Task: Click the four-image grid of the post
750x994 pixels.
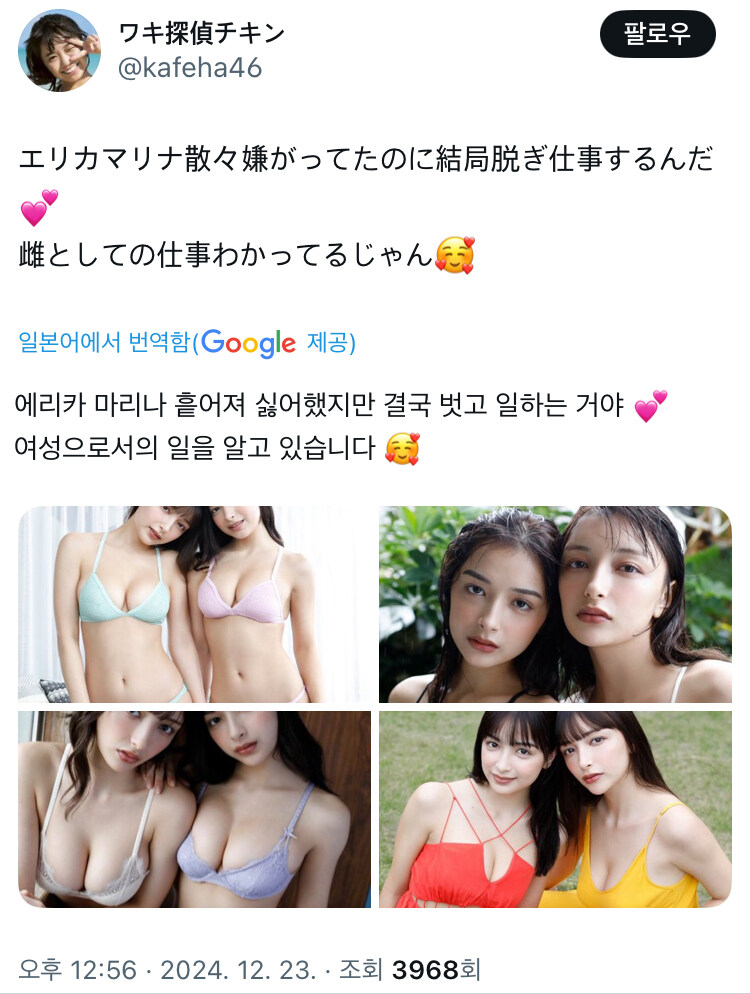Action: pos(375,705)
